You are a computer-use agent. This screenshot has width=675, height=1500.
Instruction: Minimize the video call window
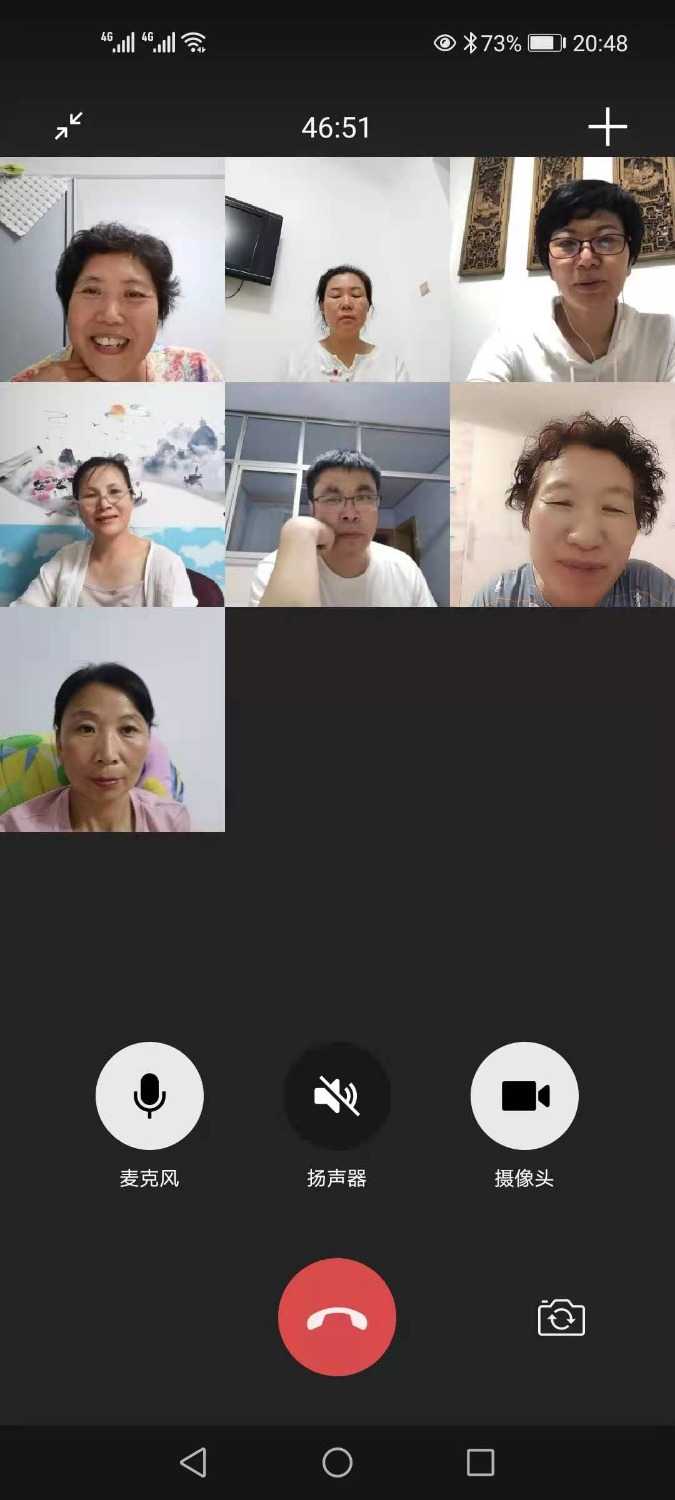point(68,127)
